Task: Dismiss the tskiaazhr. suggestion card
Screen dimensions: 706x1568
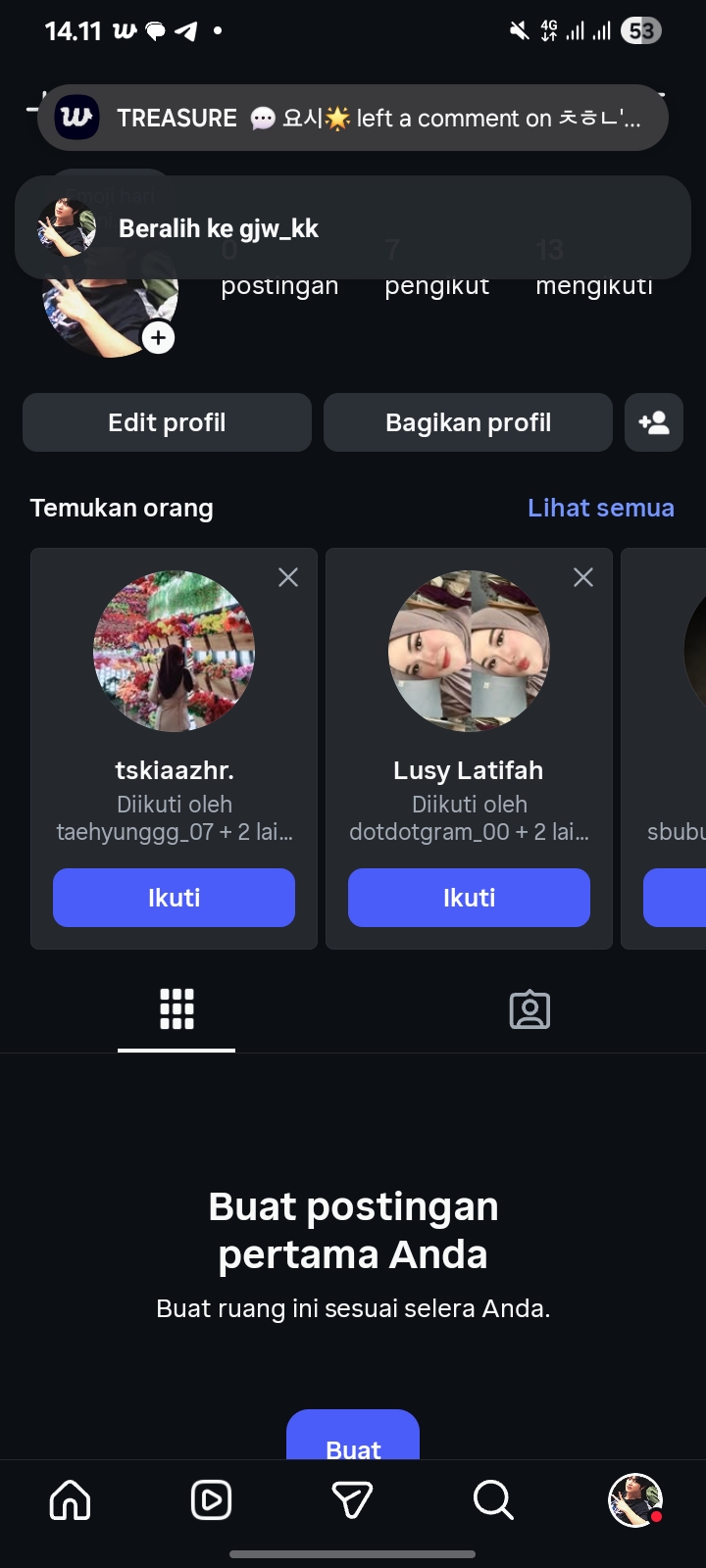Action: coord(288,577)
